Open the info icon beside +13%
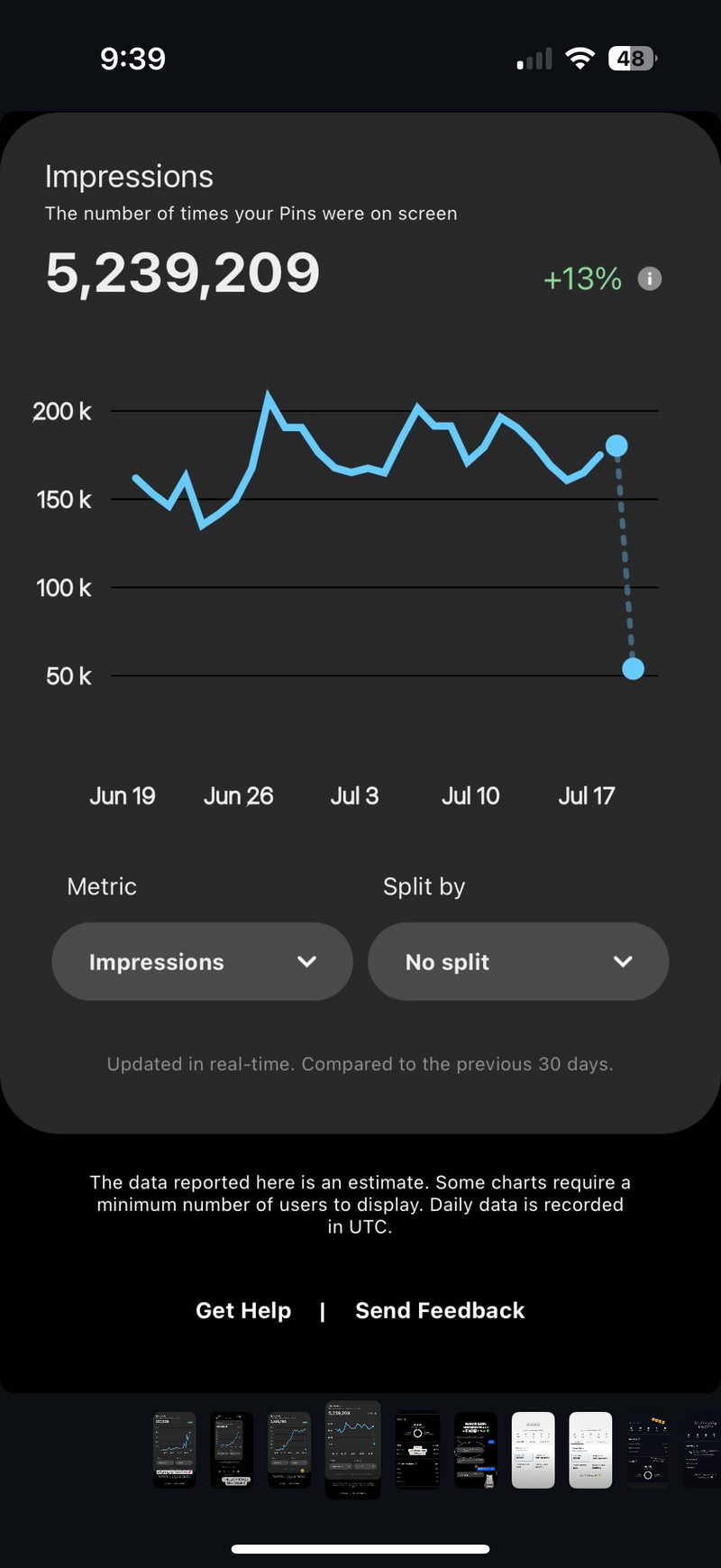The width and height of the screenshot is (721, 1568). 650,279
